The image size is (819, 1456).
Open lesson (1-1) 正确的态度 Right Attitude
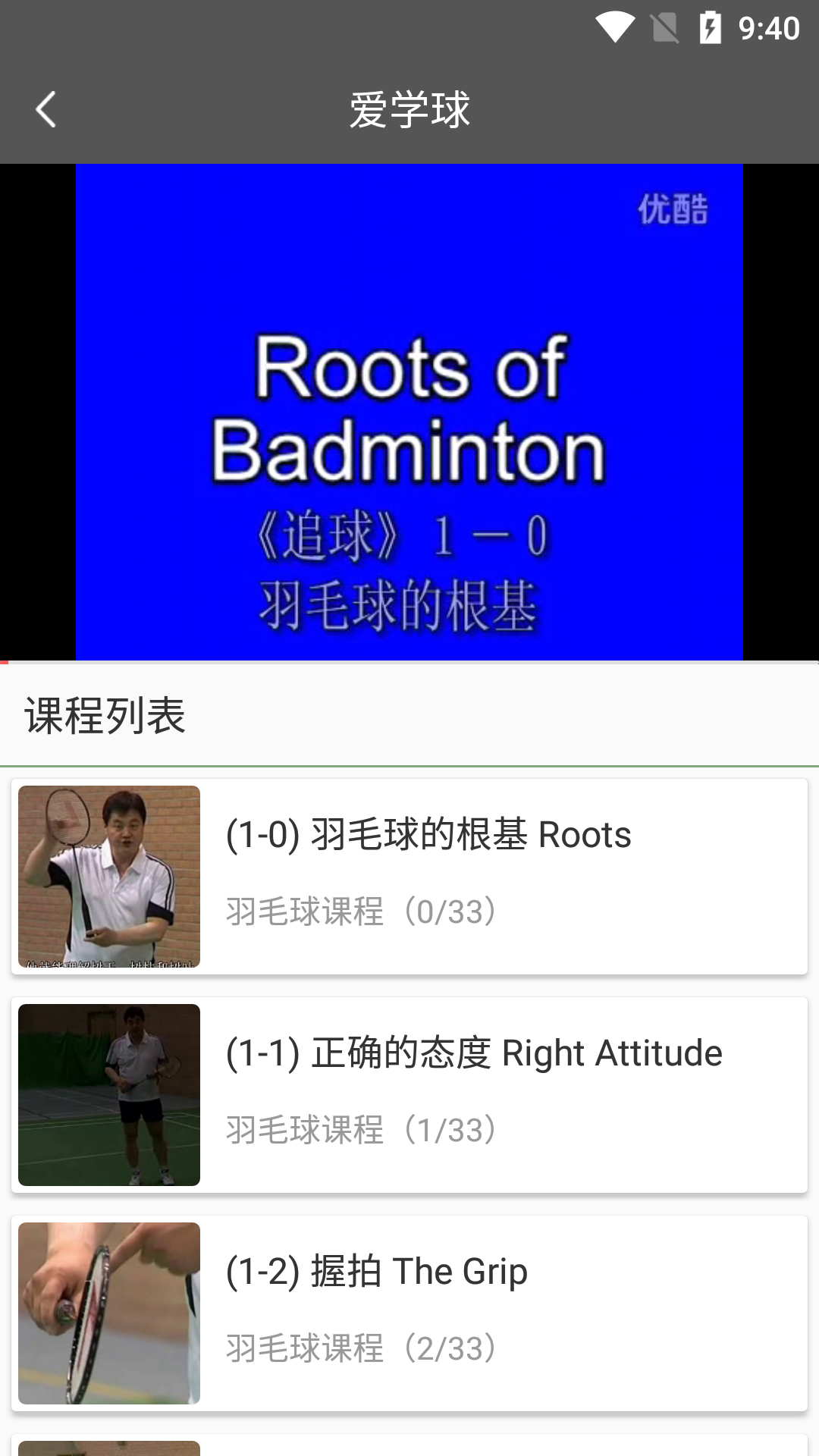(x=474, y=1053)
